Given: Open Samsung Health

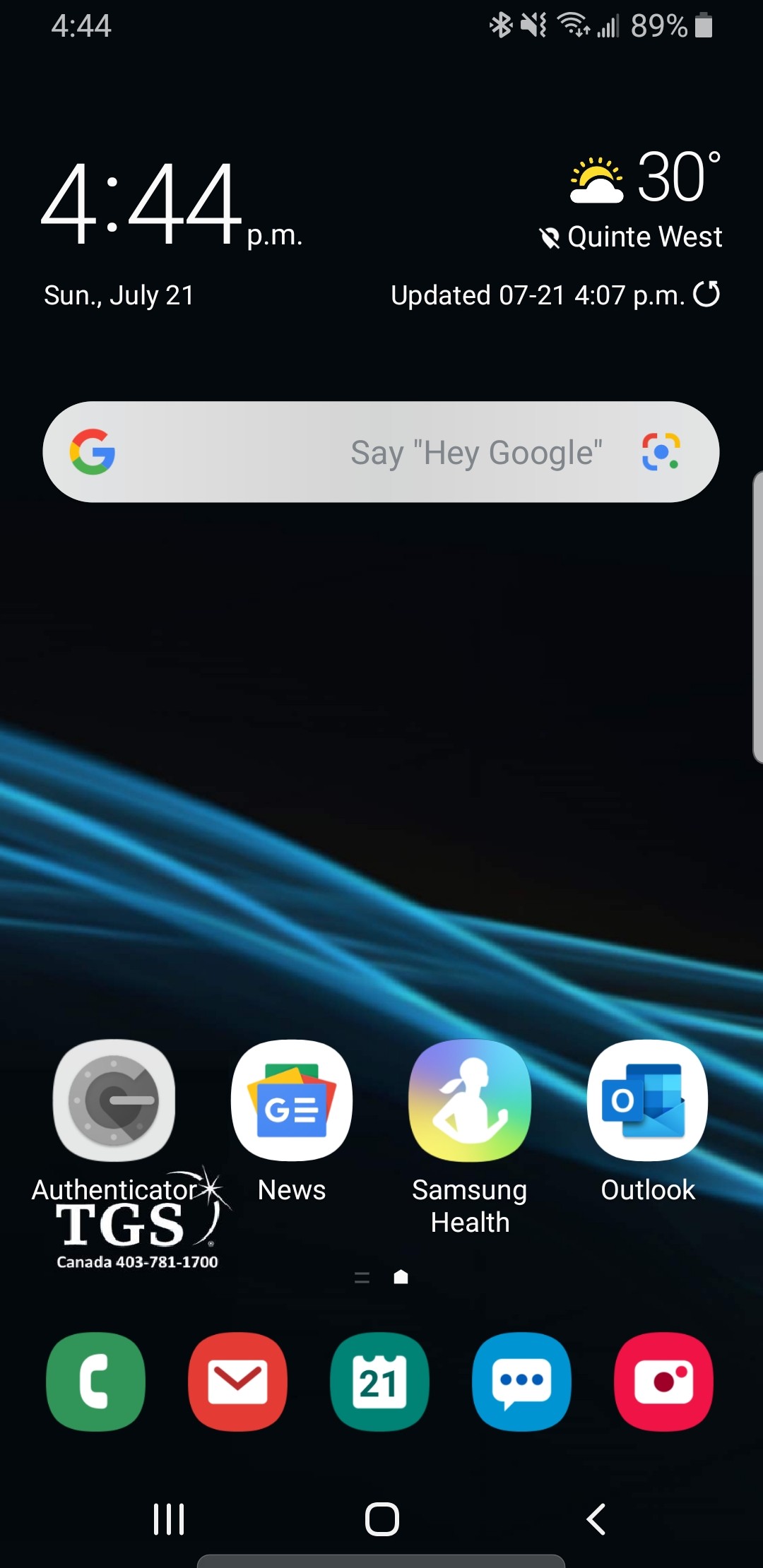Looking at the screenshot, I should pyautogui.click(x=470, y=1100).
